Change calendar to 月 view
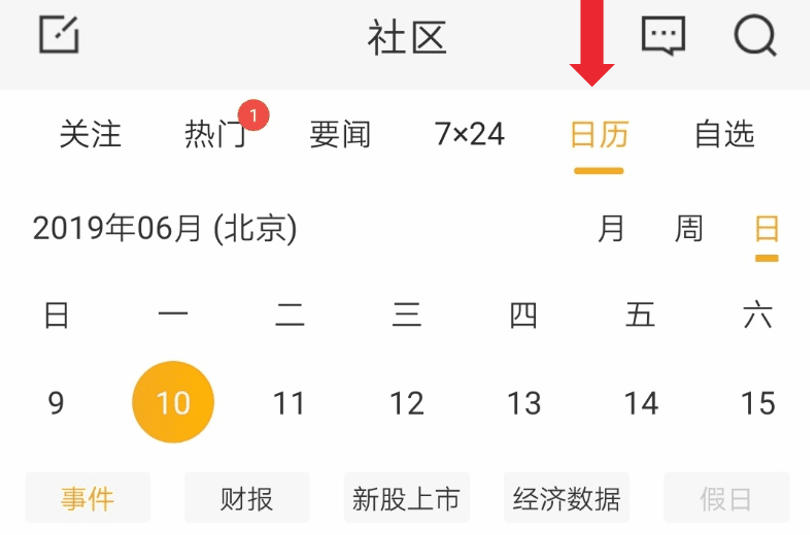This screenshot has width=810, height=535. pos(611,229)
